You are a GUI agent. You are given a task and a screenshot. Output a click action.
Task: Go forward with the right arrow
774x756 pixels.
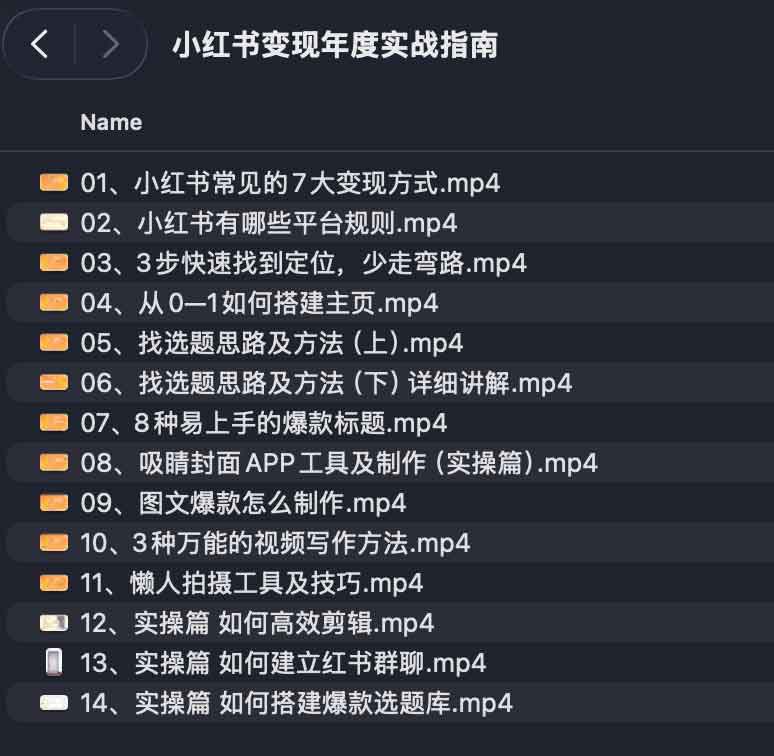110,44
